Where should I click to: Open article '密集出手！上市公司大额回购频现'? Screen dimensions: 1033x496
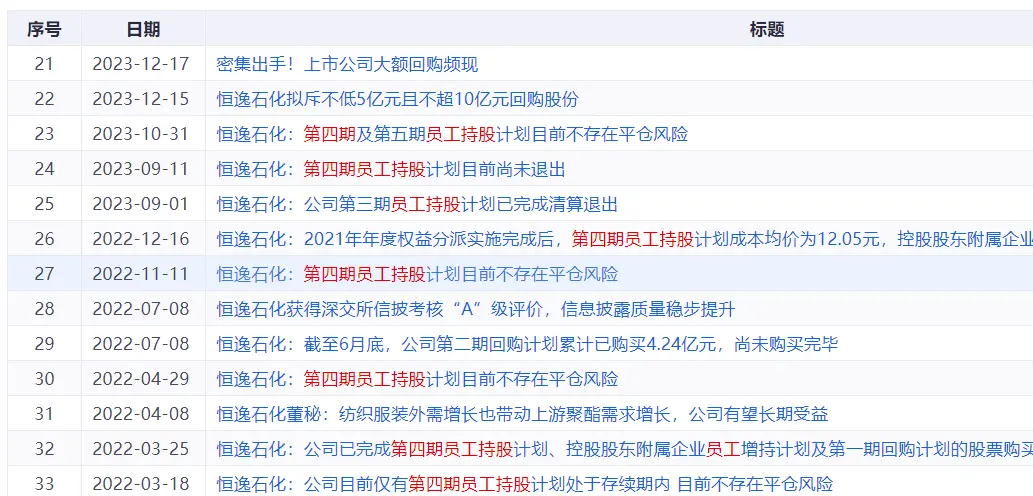click(x=347, y=64)
